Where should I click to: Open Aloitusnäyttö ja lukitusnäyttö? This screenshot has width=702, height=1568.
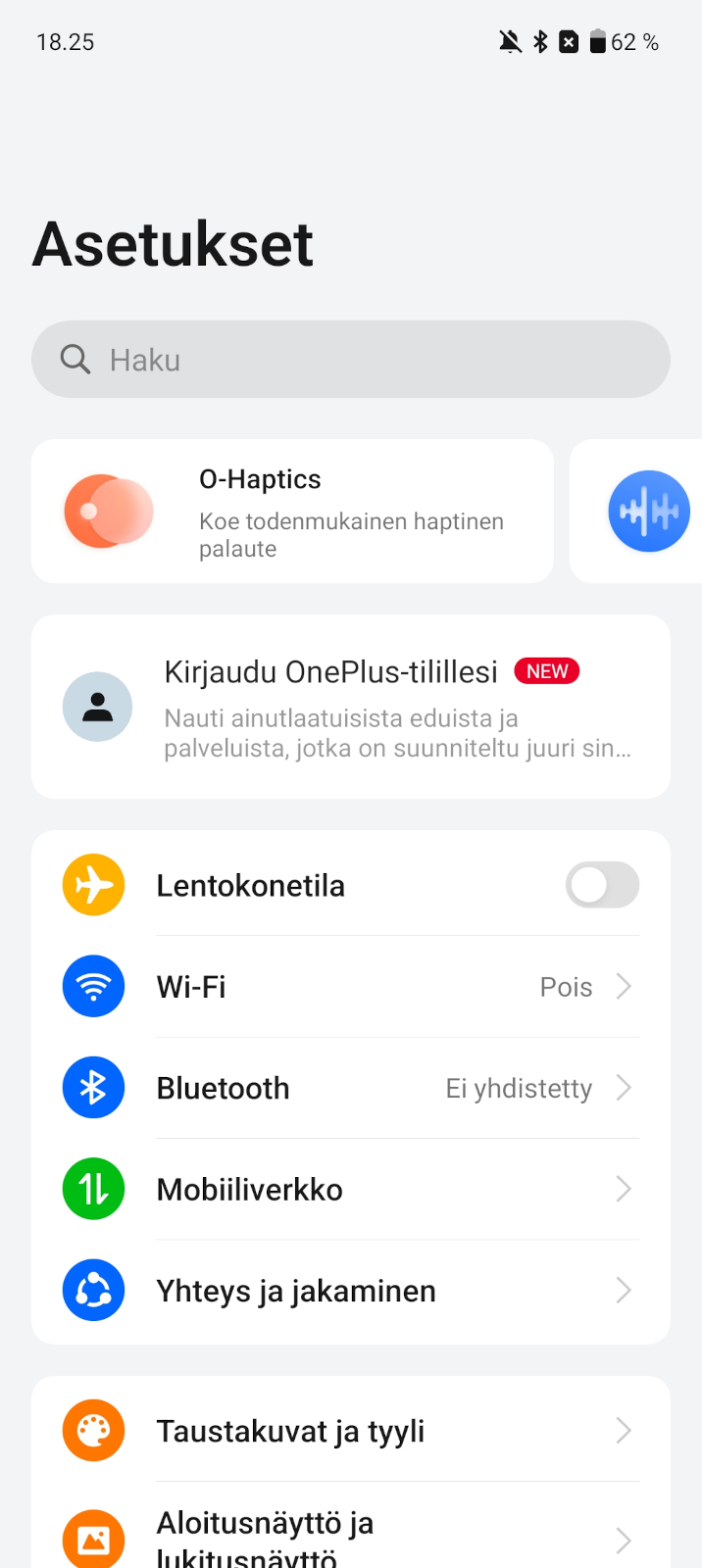[351, 1529]
